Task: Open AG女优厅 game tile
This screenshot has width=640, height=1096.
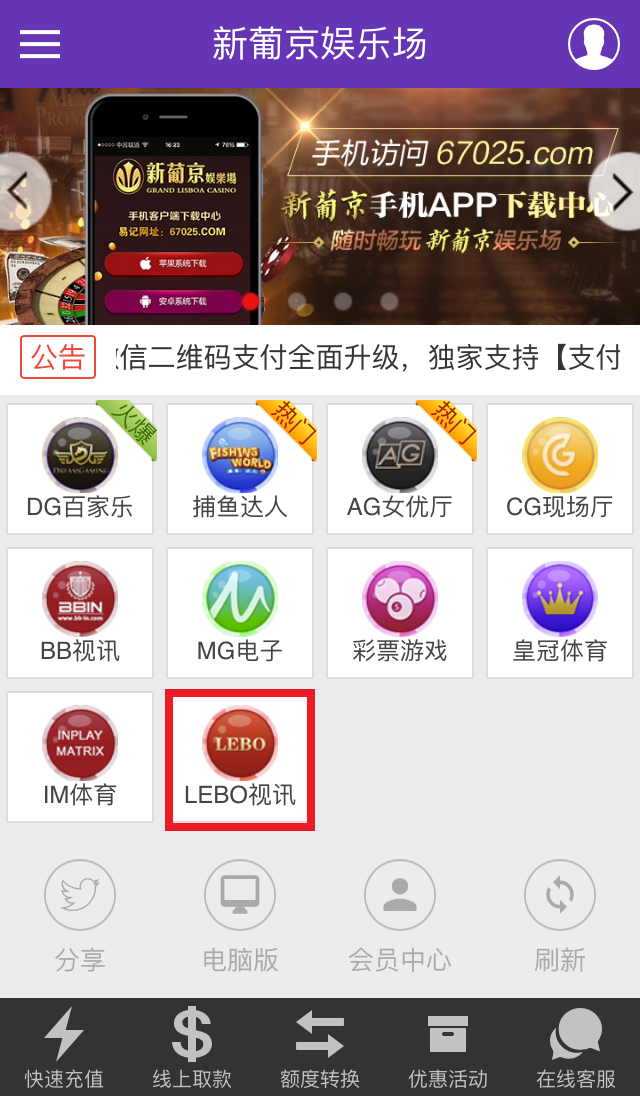Action: 400,468
